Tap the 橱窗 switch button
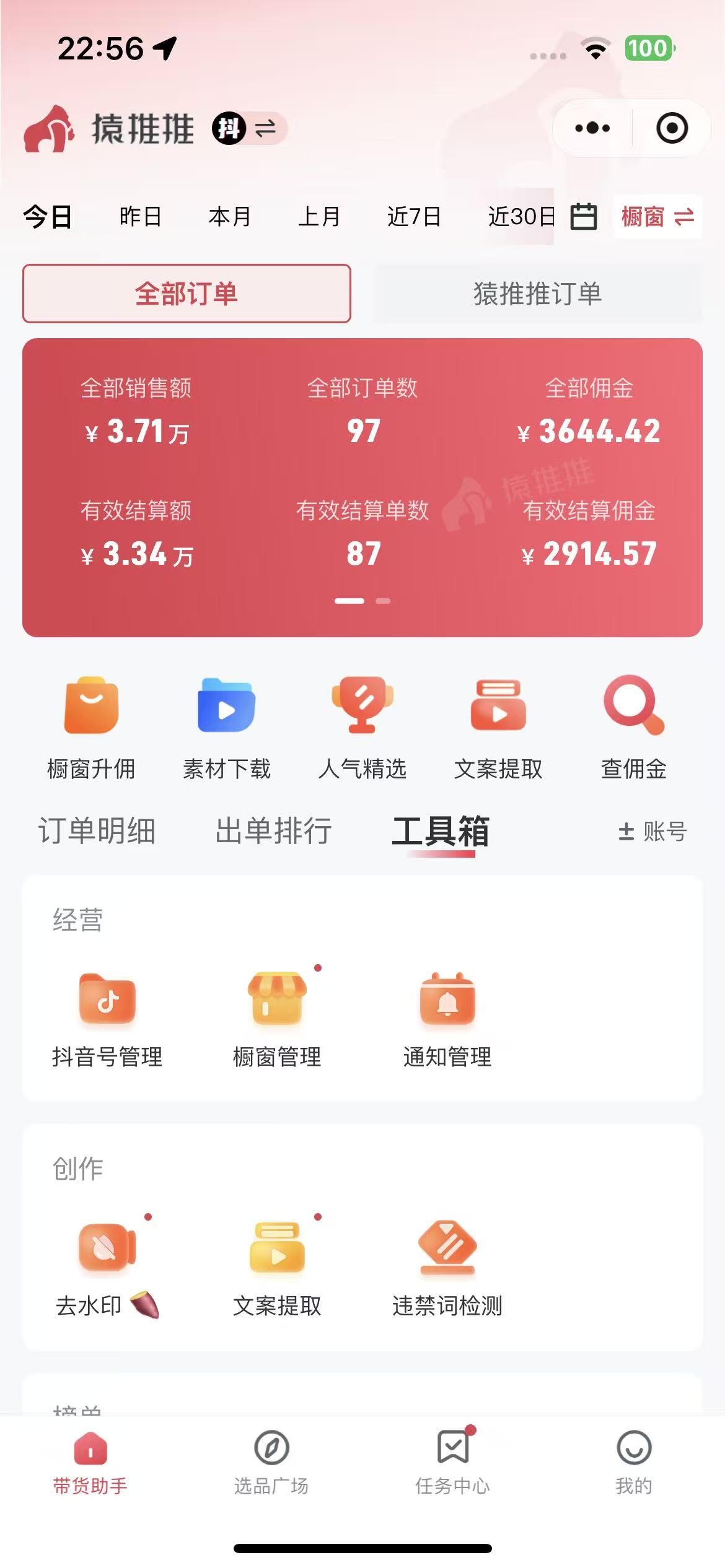Image resolution: width=725 pixels, height=1568 pixels. click(657, 217)
